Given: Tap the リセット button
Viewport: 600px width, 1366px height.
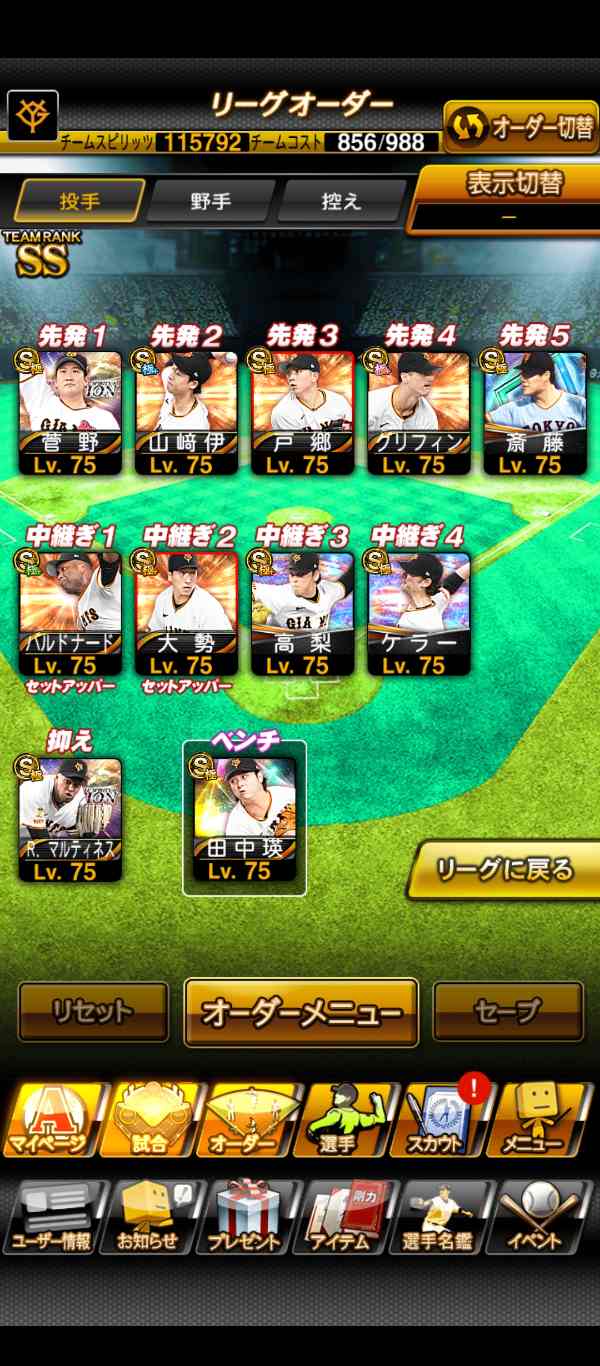Looking at the screenshot, I should 93,1012.
